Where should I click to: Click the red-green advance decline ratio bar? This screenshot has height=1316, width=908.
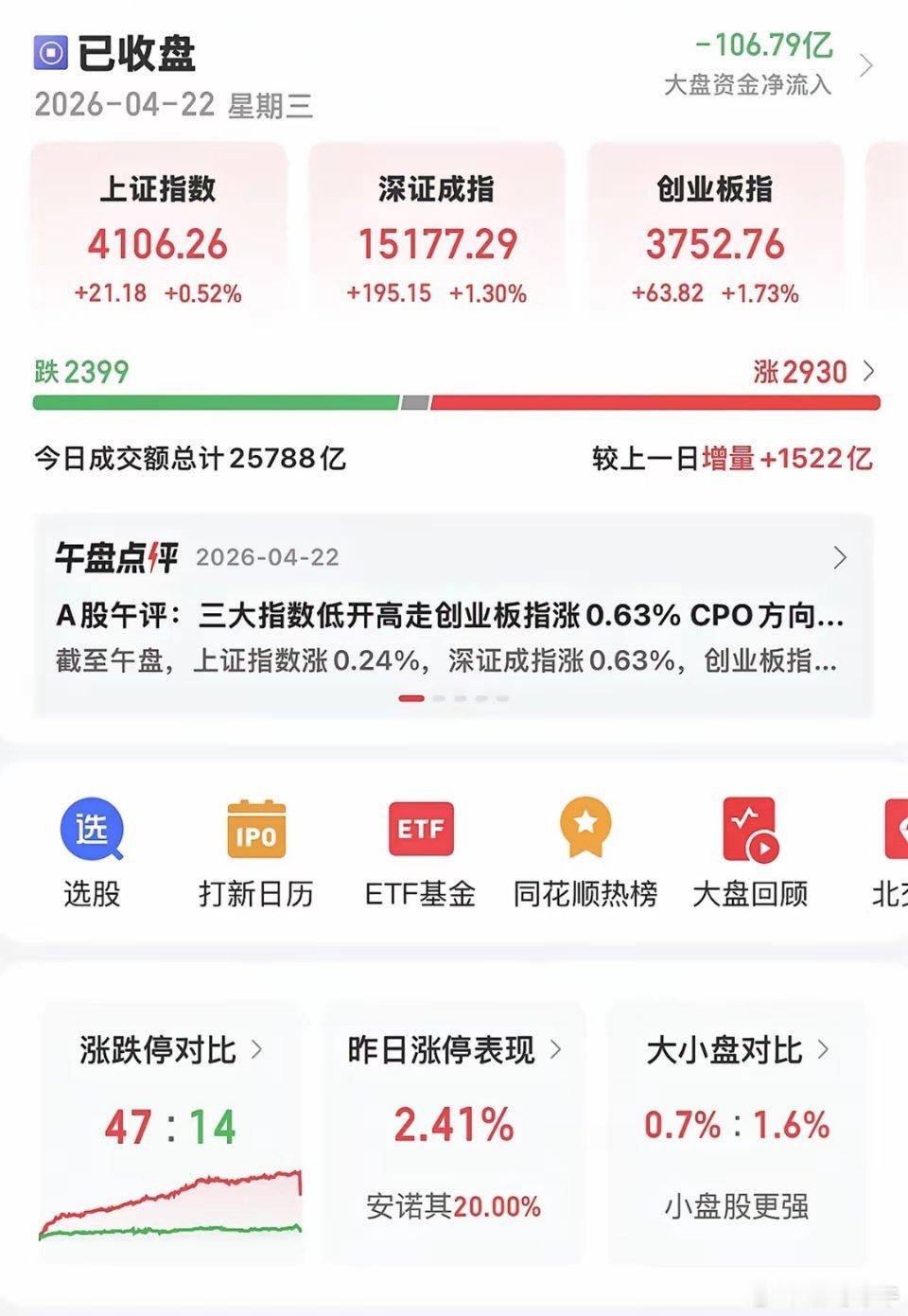click(454, 403)
